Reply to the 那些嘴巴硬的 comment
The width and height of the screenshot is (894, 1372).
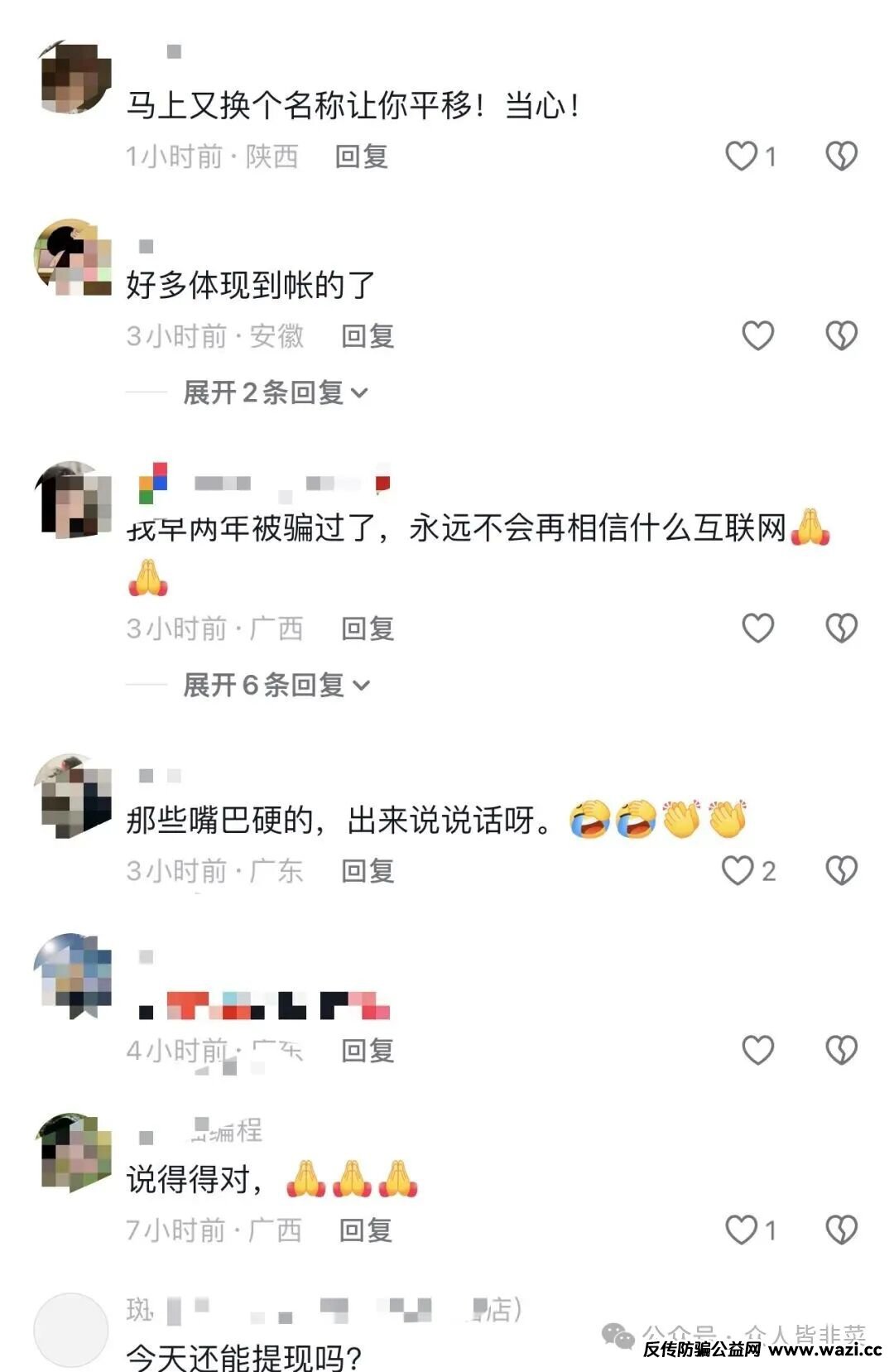tap(368, 871)
